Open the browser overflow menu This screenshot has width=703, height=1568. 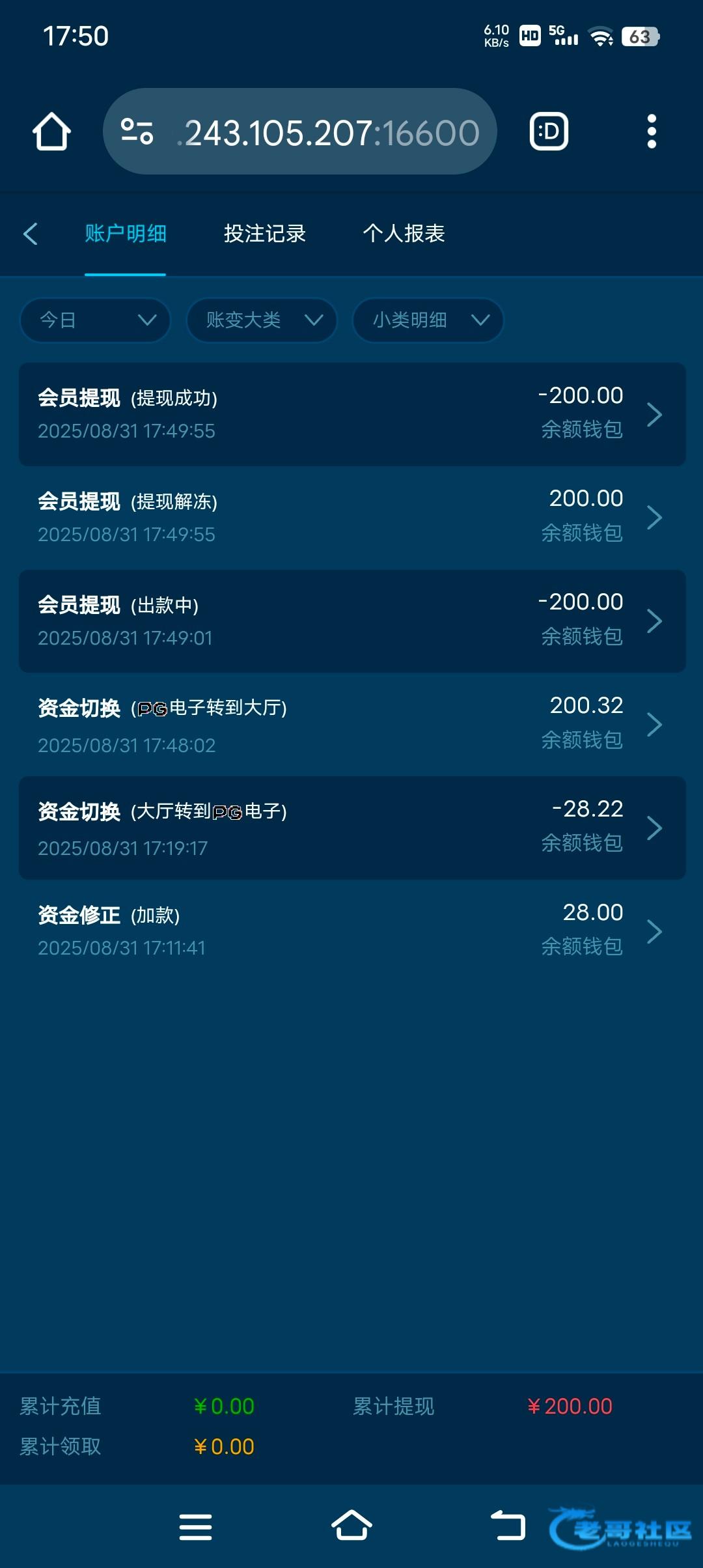click(x=652, y=132)
